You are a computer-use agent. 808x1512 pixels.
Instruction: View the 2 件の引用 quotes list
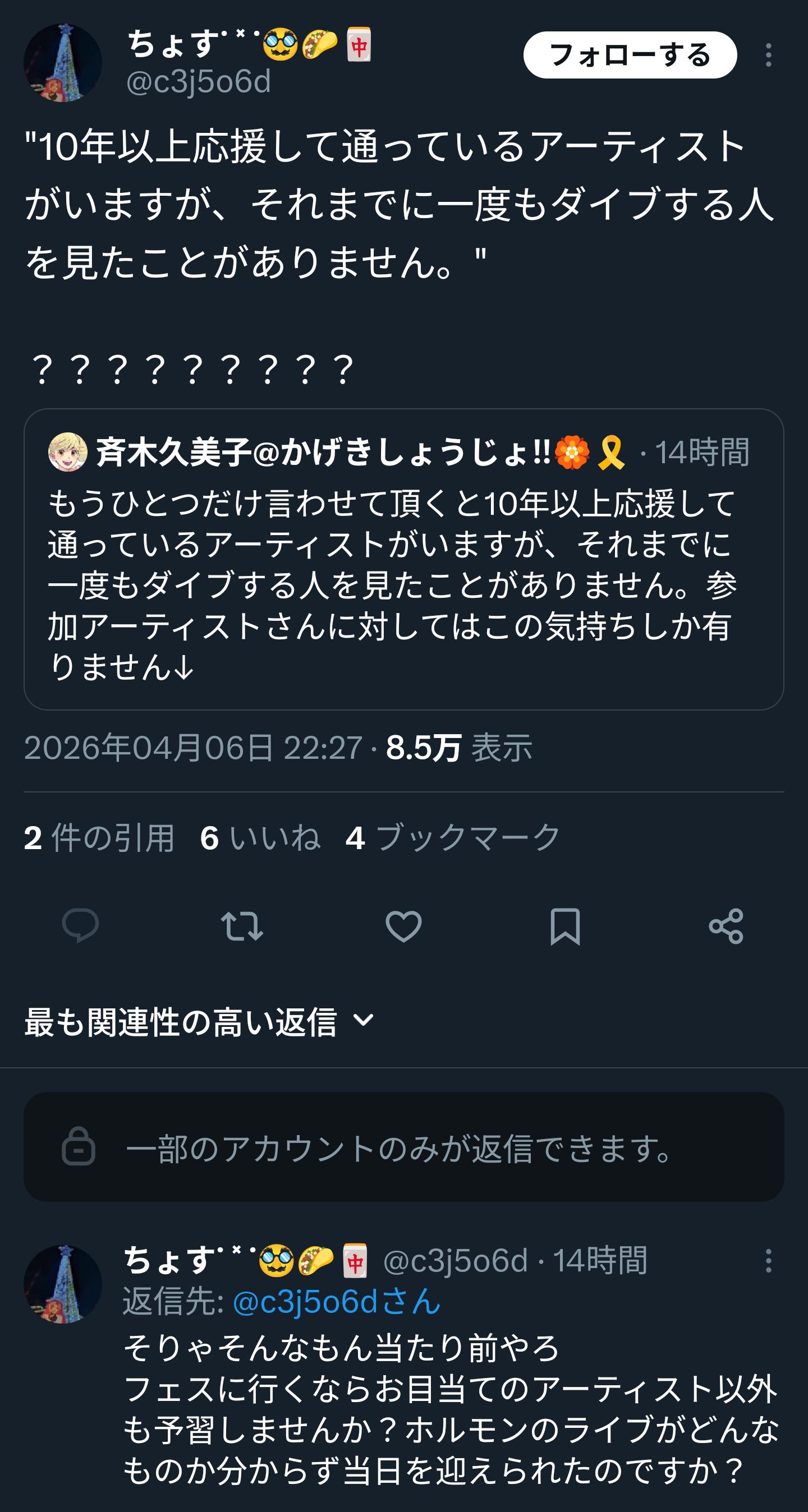tap(99, 837)
